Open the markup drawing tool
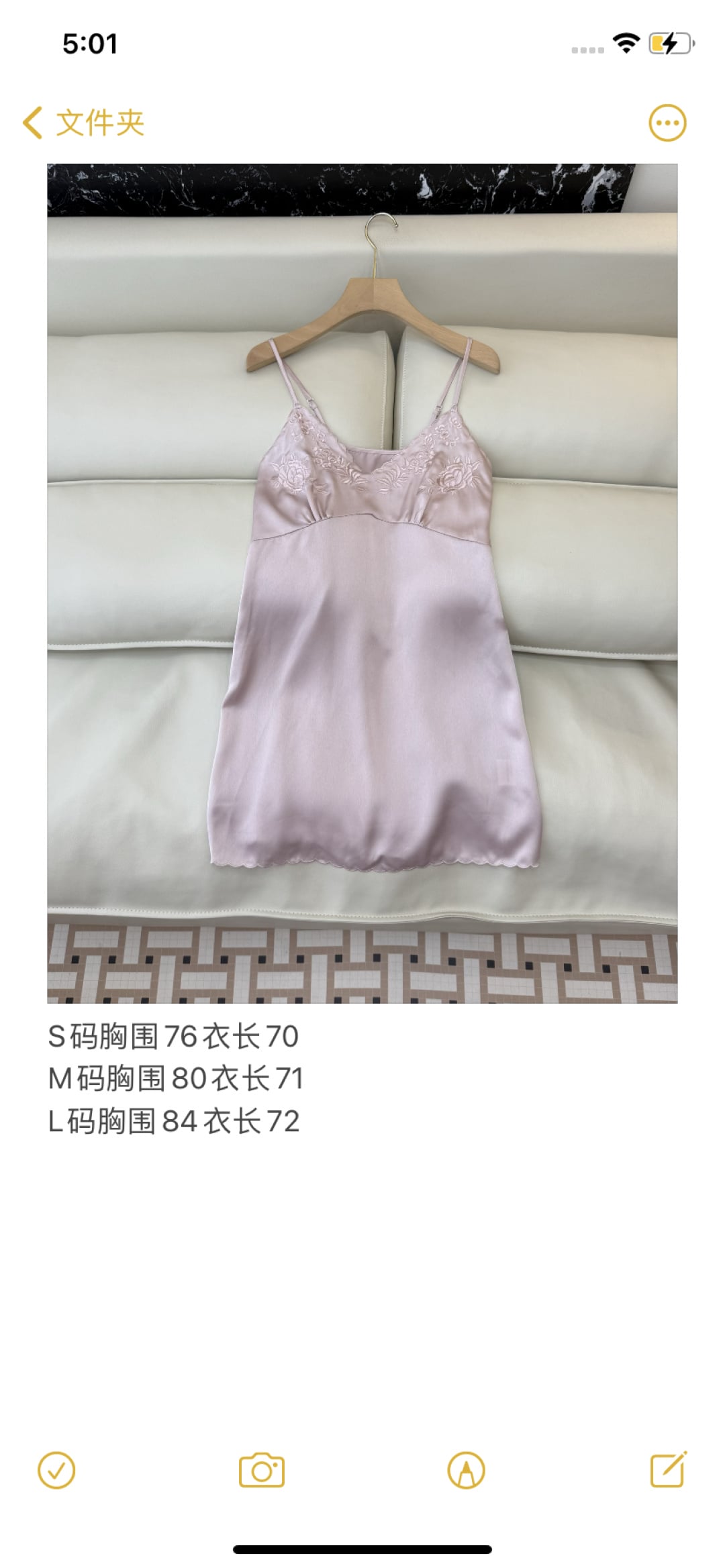The width and height of the screenshot is (725, 1568). pos(466,1471)
